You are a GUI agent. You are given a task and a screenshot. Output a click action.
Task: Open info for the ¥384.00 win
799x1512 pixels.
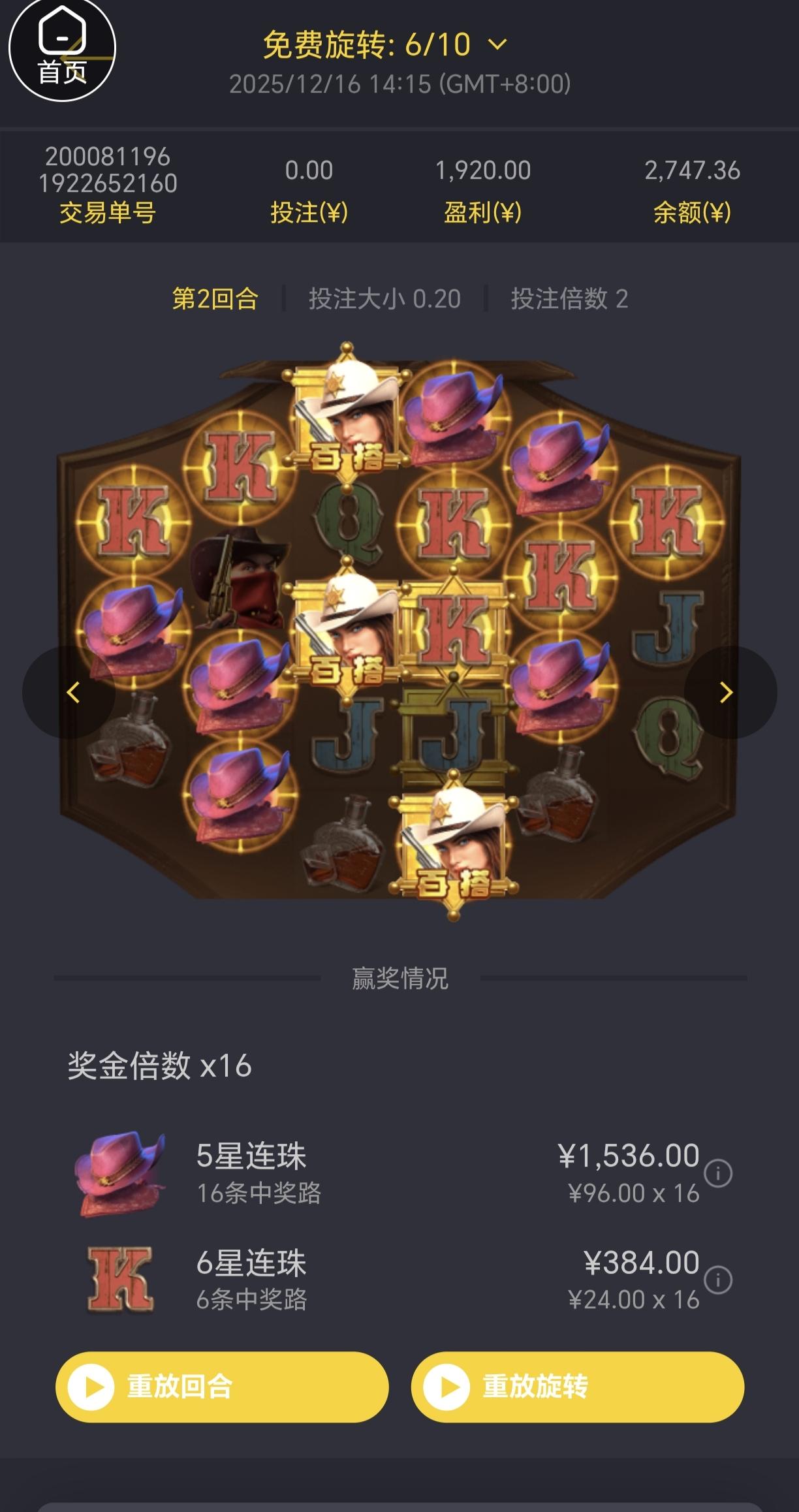pyautogui.click(x=718, y=1280)
